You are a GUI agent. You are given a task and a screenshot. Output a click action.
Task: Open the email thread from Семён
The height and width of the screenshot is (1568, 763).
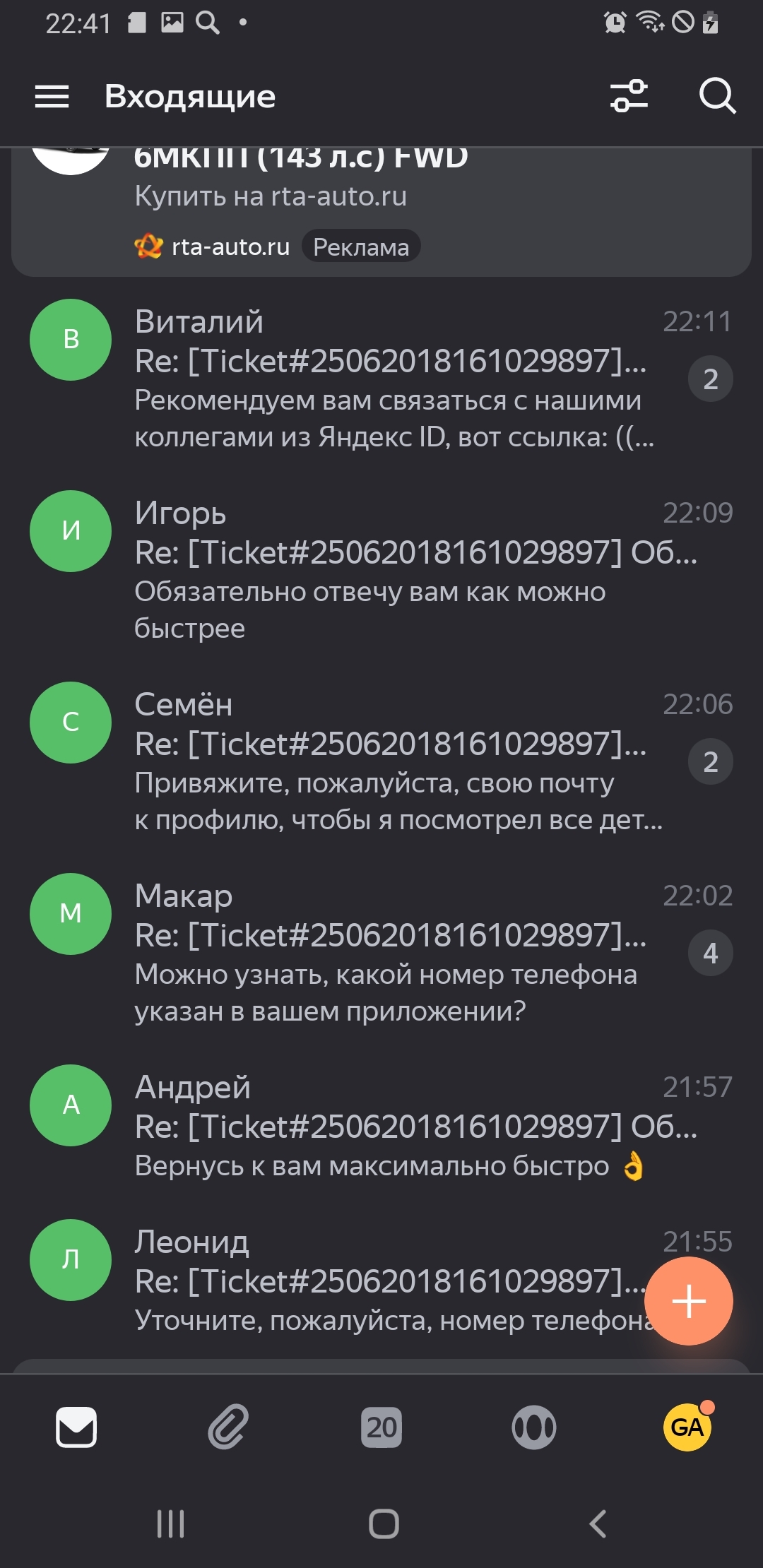point(381,761)
